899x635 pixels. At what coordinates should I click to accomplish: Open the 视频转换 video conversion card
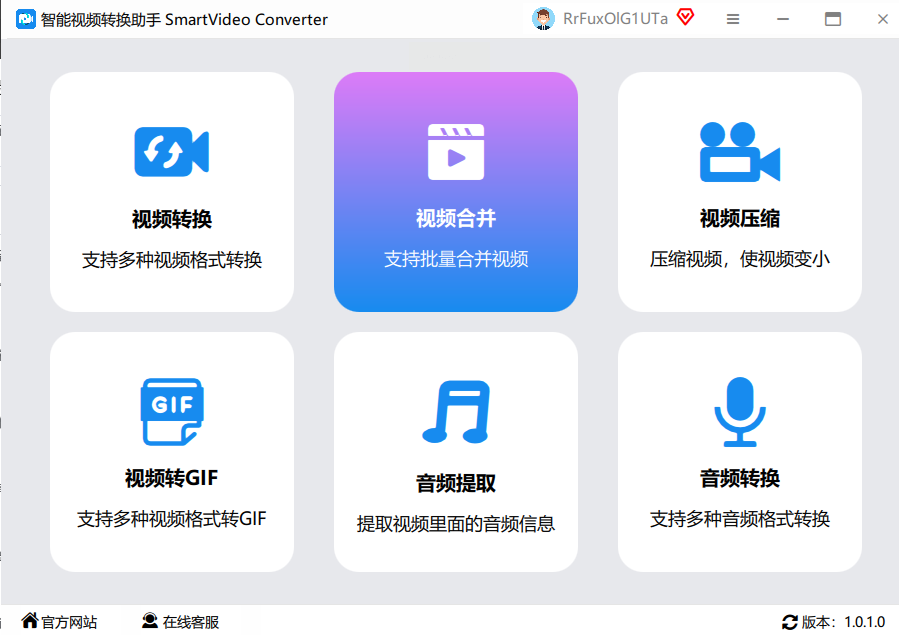(172, 192)
